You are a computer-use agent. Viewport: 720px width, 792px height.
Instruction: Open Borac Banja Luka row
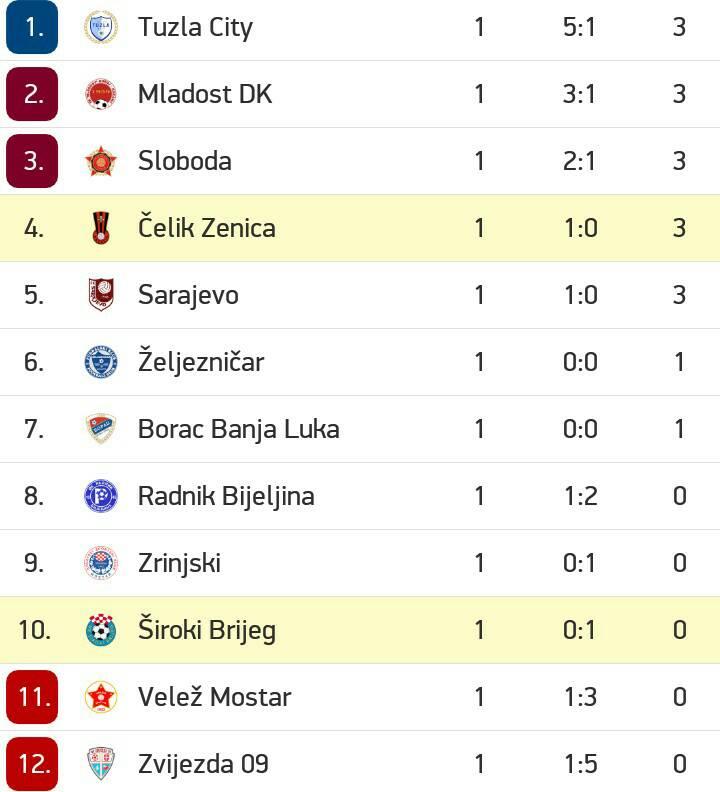pyautogui.click(x=360, y=429)
